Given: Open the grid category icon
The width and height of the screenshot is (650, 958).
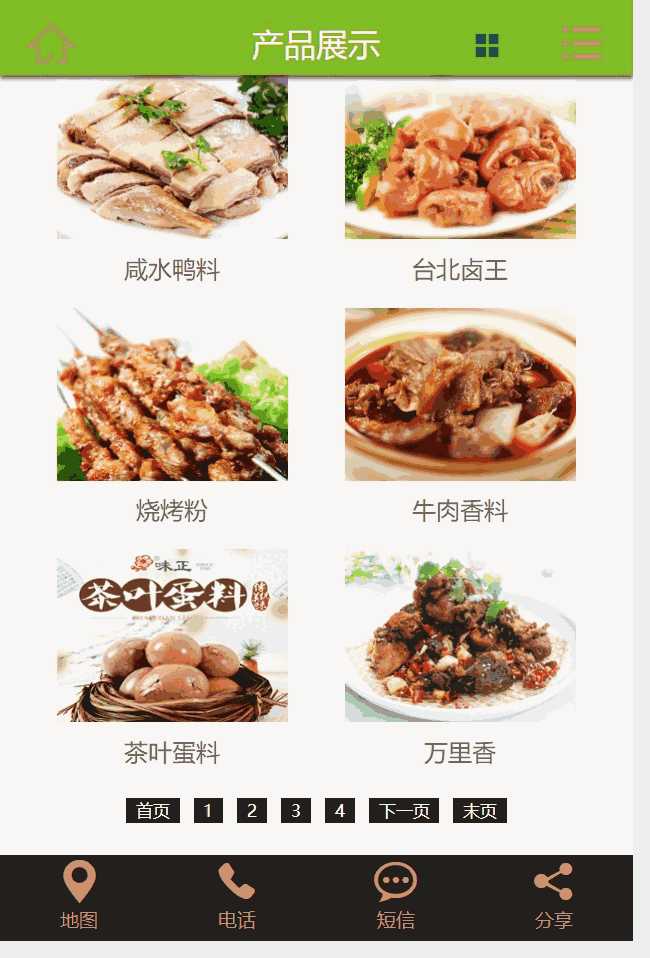Looking at the screenshot, I should click(487, 46).
